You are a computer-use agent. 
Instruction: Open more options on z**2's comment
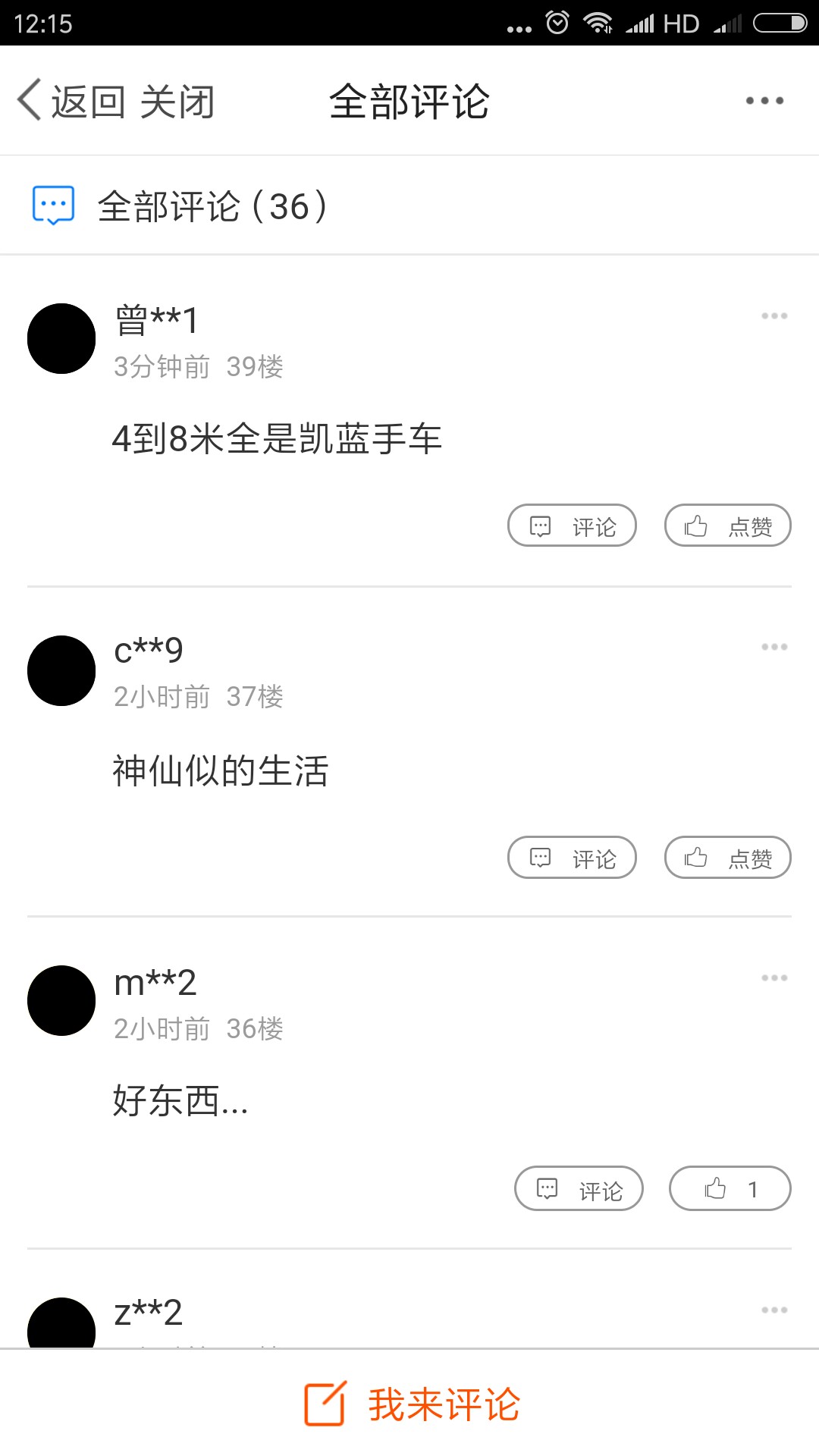pos(774,1310)
